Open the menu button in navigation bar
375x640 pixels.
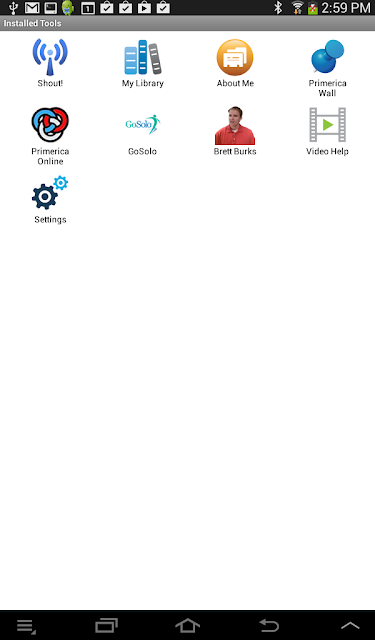pyautogui.click(x=26, y=626)
